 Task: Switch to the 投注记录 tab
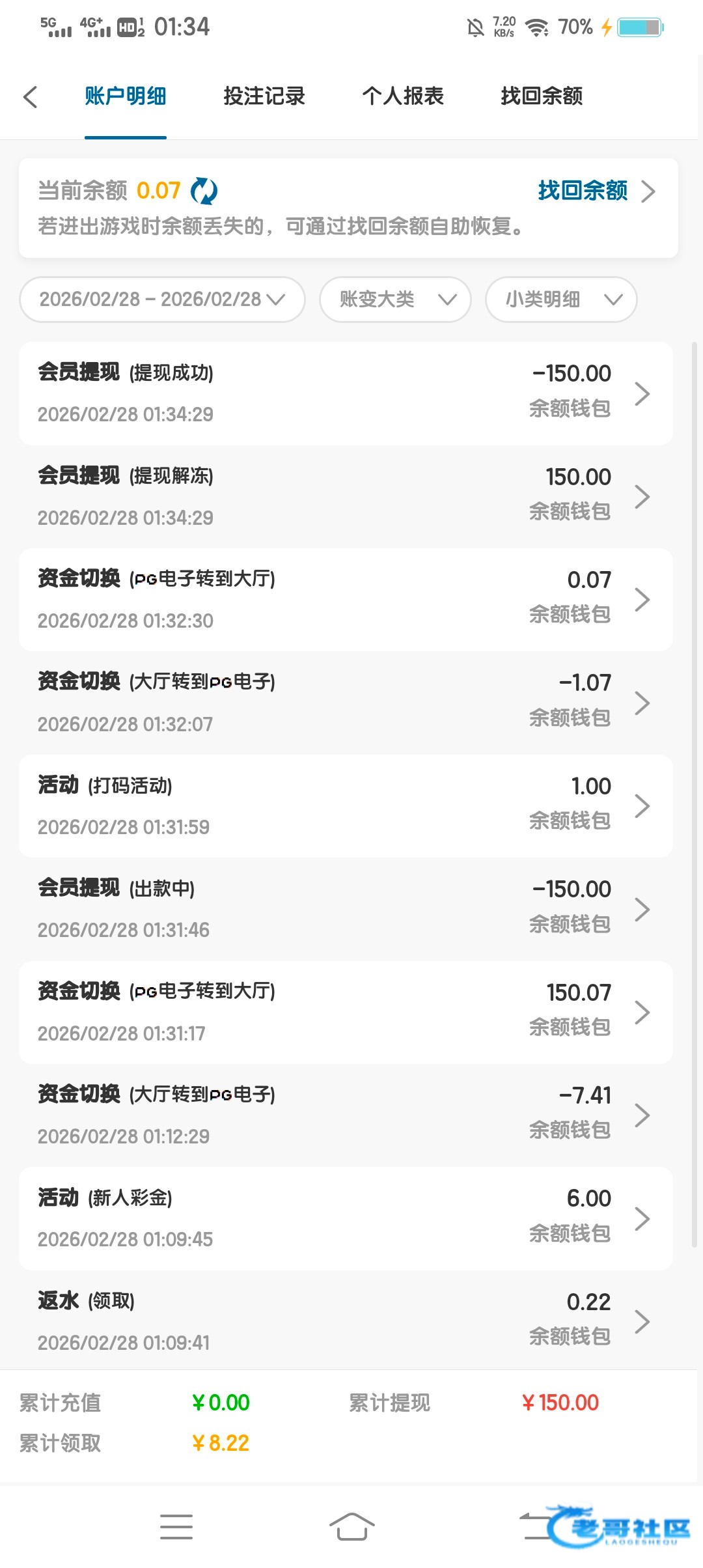tap(264, 96)
